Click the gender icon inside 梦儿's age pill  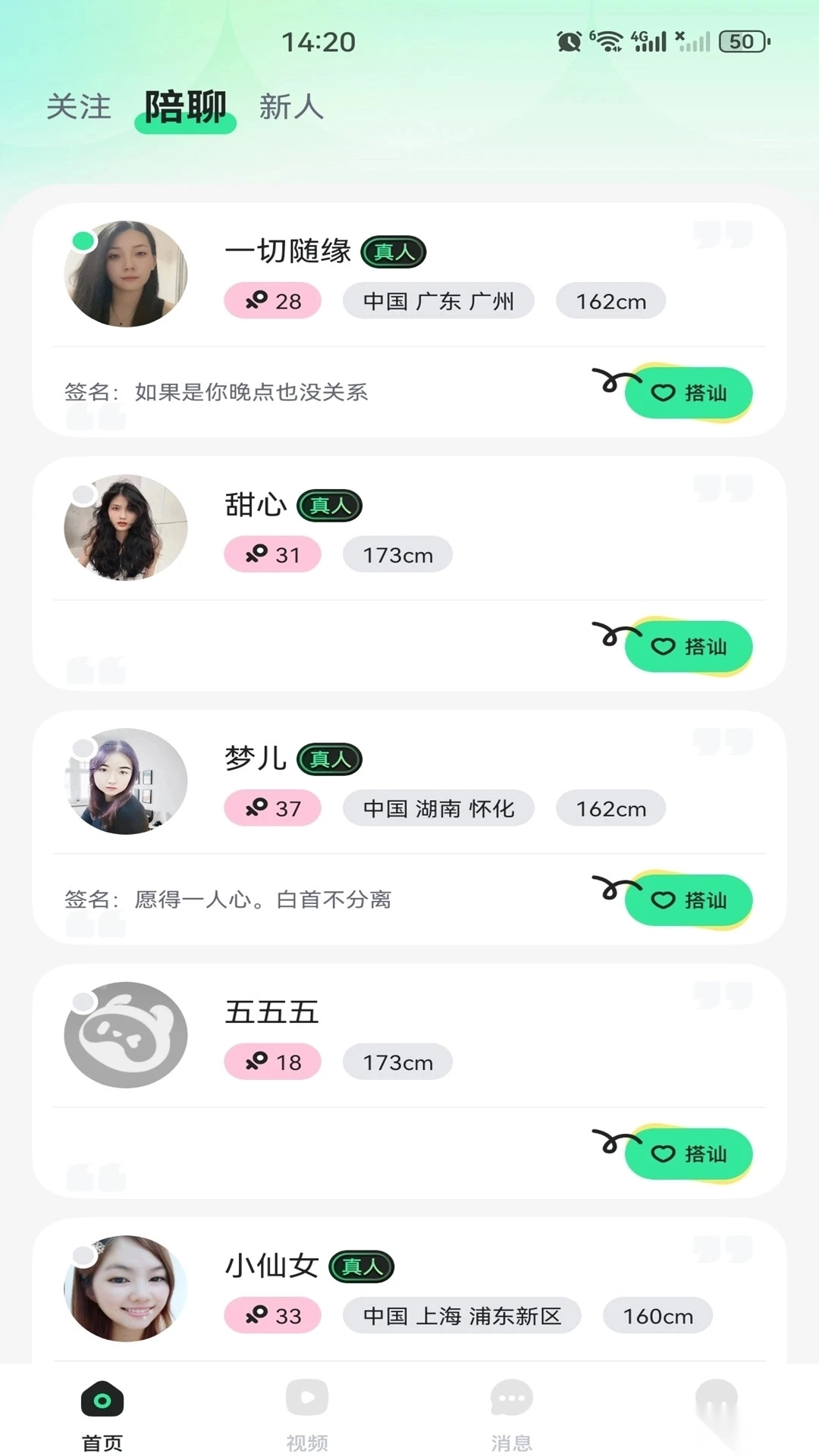(x=258, y=807)
